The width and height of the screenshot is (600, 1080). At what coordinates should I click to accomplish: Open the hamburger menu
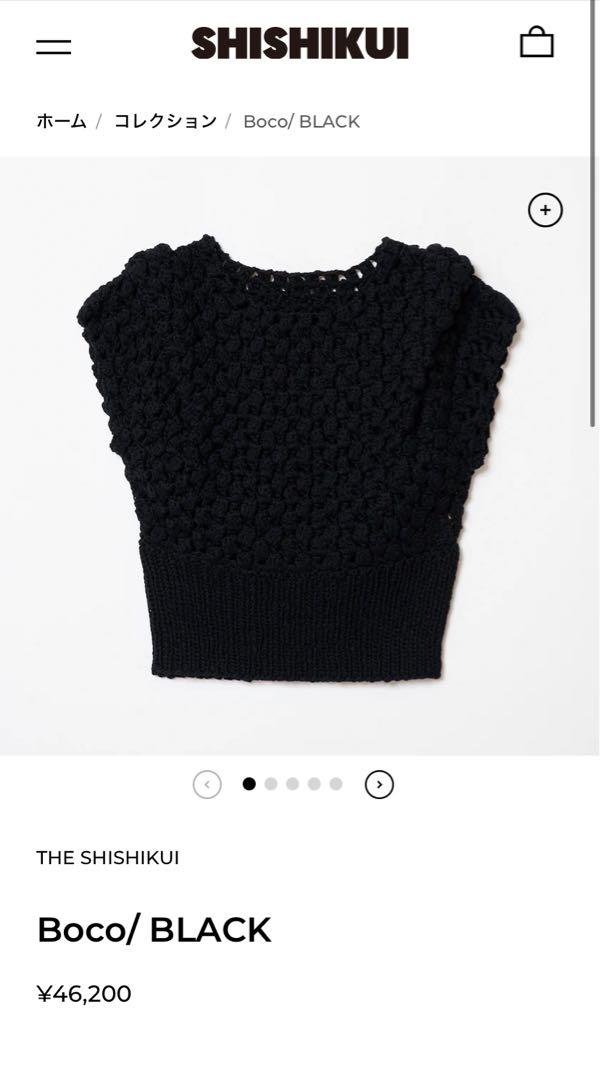point(54,46)
